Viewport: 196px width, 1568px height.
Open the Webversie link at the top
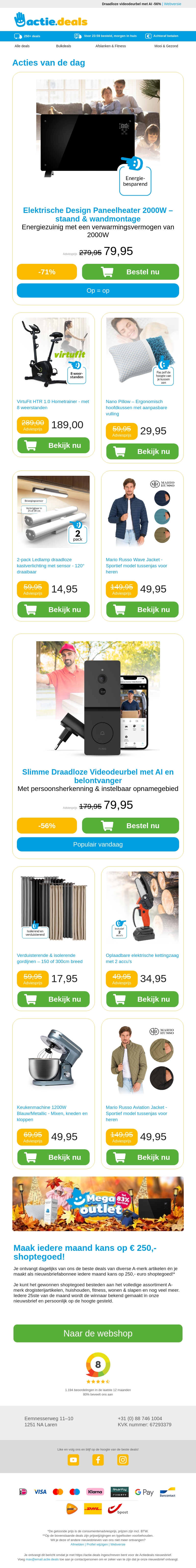172,4
